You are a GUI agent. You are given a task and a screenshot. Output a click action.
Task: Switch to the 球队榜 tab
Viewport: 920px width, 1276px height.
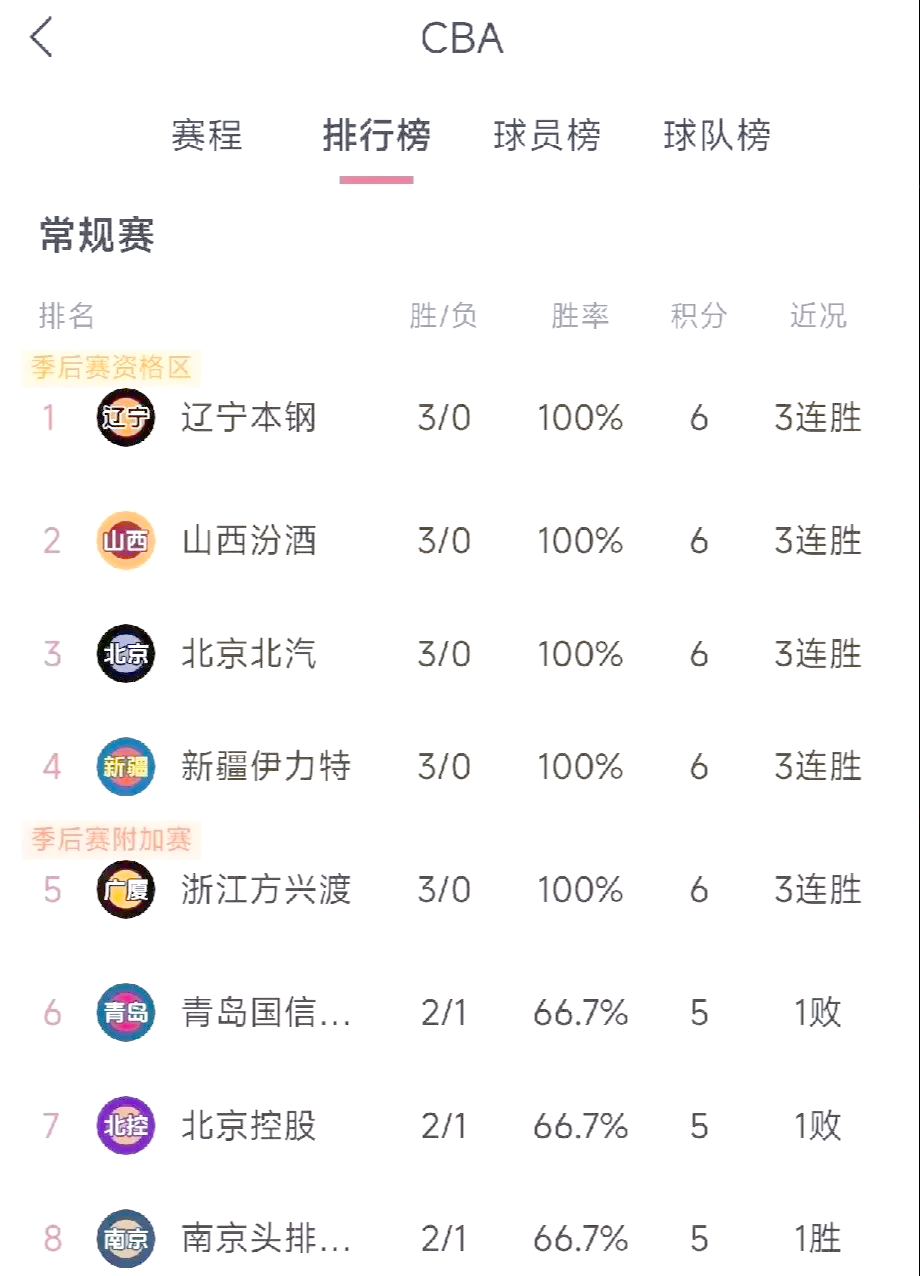coord(718,139)
